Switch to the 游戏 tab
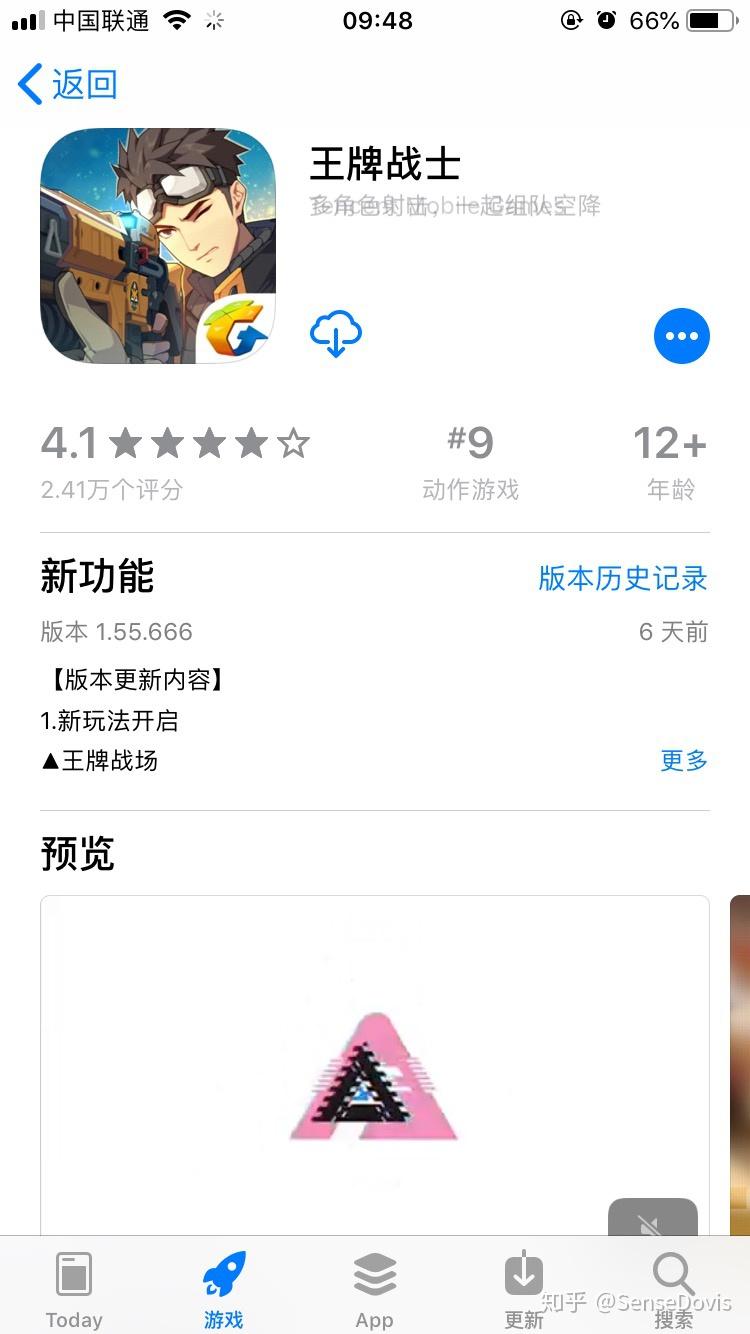 [224, 1290]
